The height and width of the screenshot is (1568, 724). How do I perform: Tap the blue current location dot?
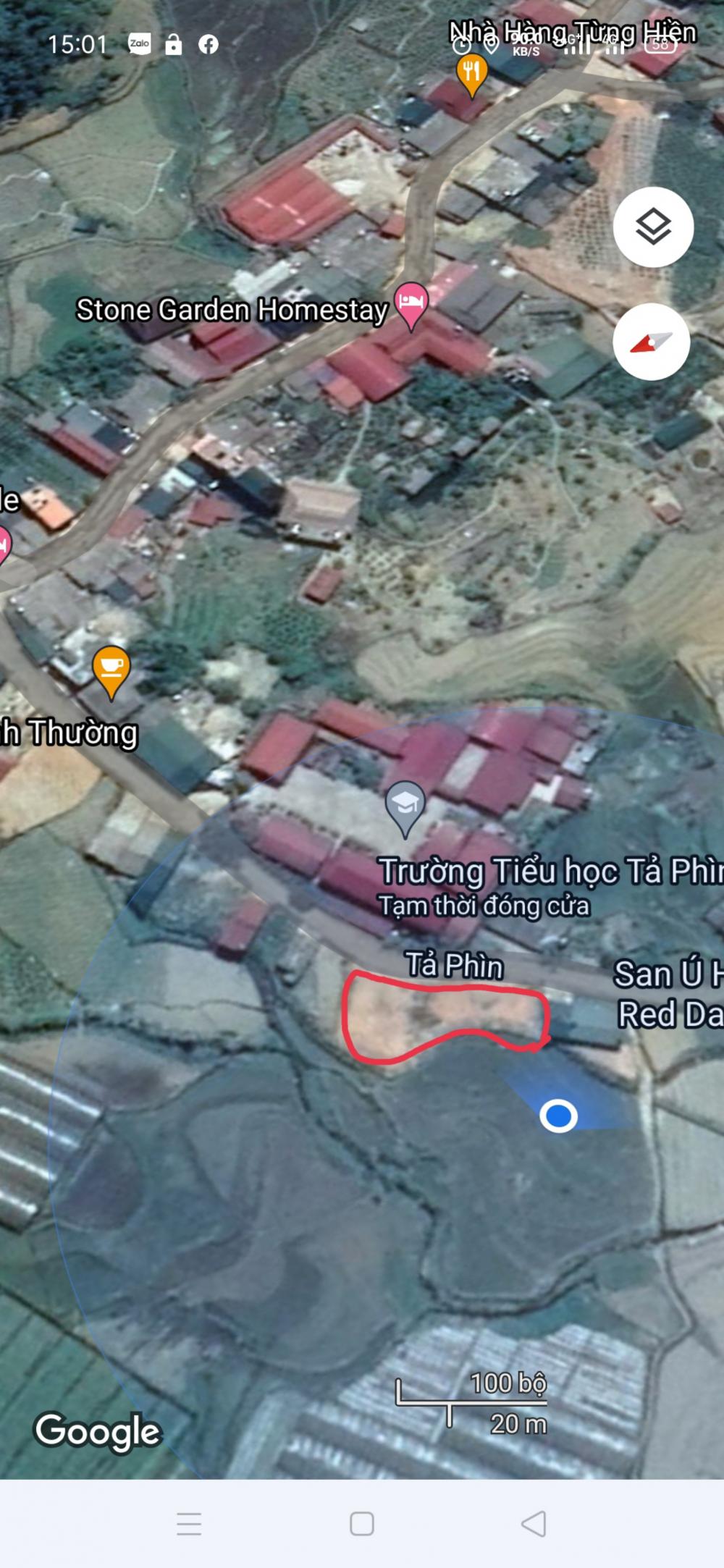click(558, 1116)
